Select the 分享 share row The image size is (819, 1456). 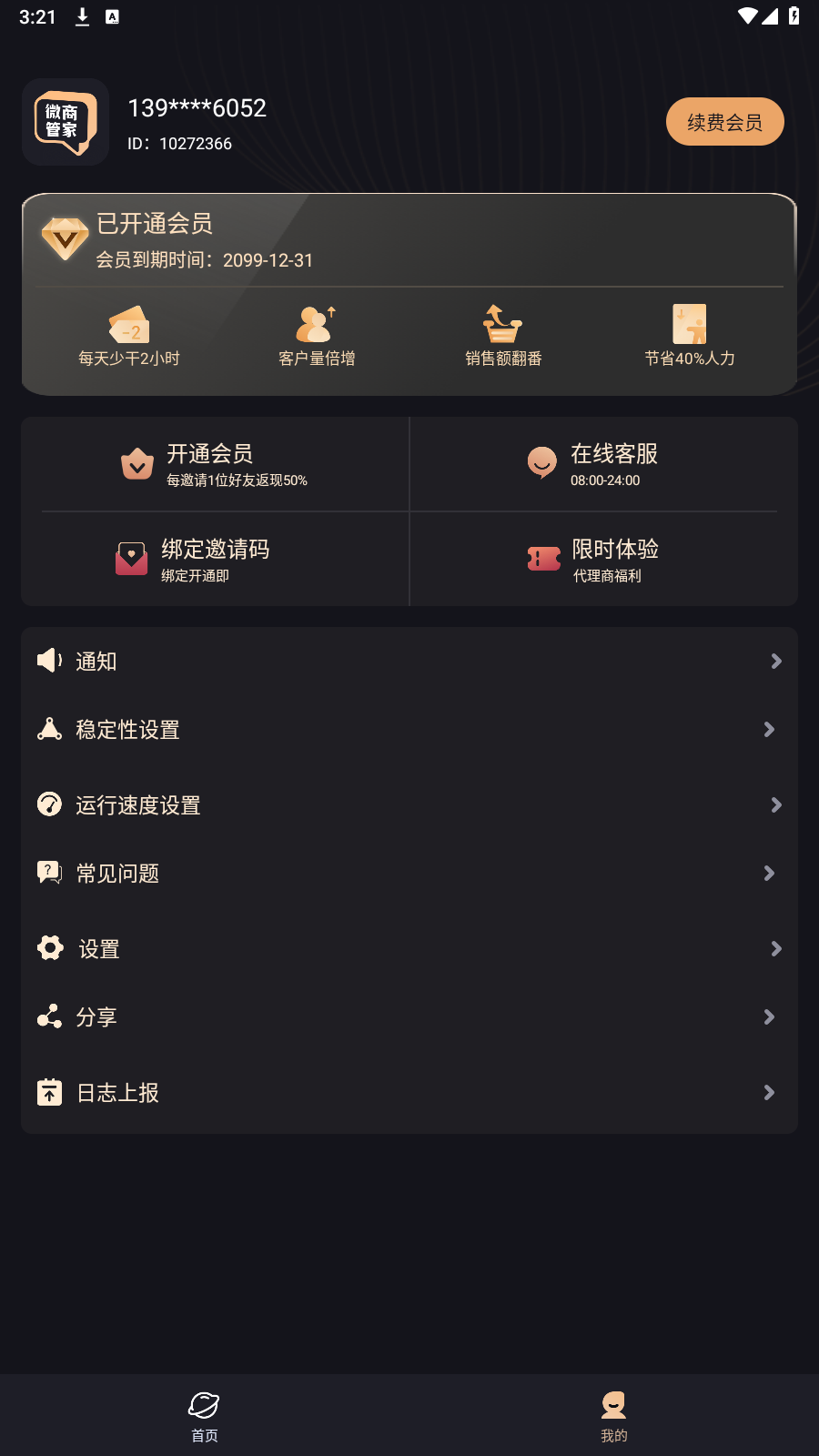click(x=409, y=1017)
